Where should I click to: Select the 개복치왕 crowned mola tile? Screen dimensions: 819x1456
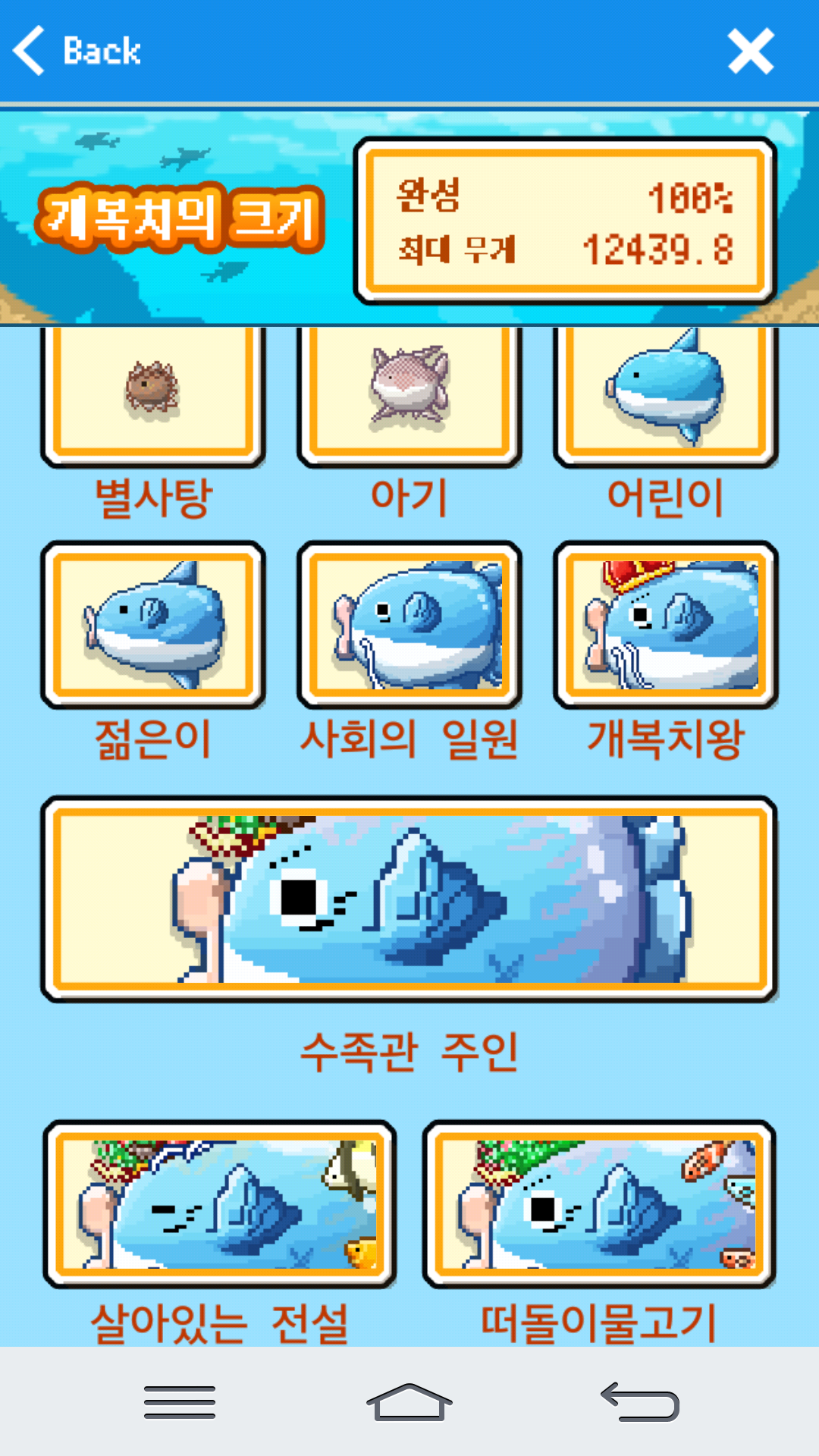[666, 625]
